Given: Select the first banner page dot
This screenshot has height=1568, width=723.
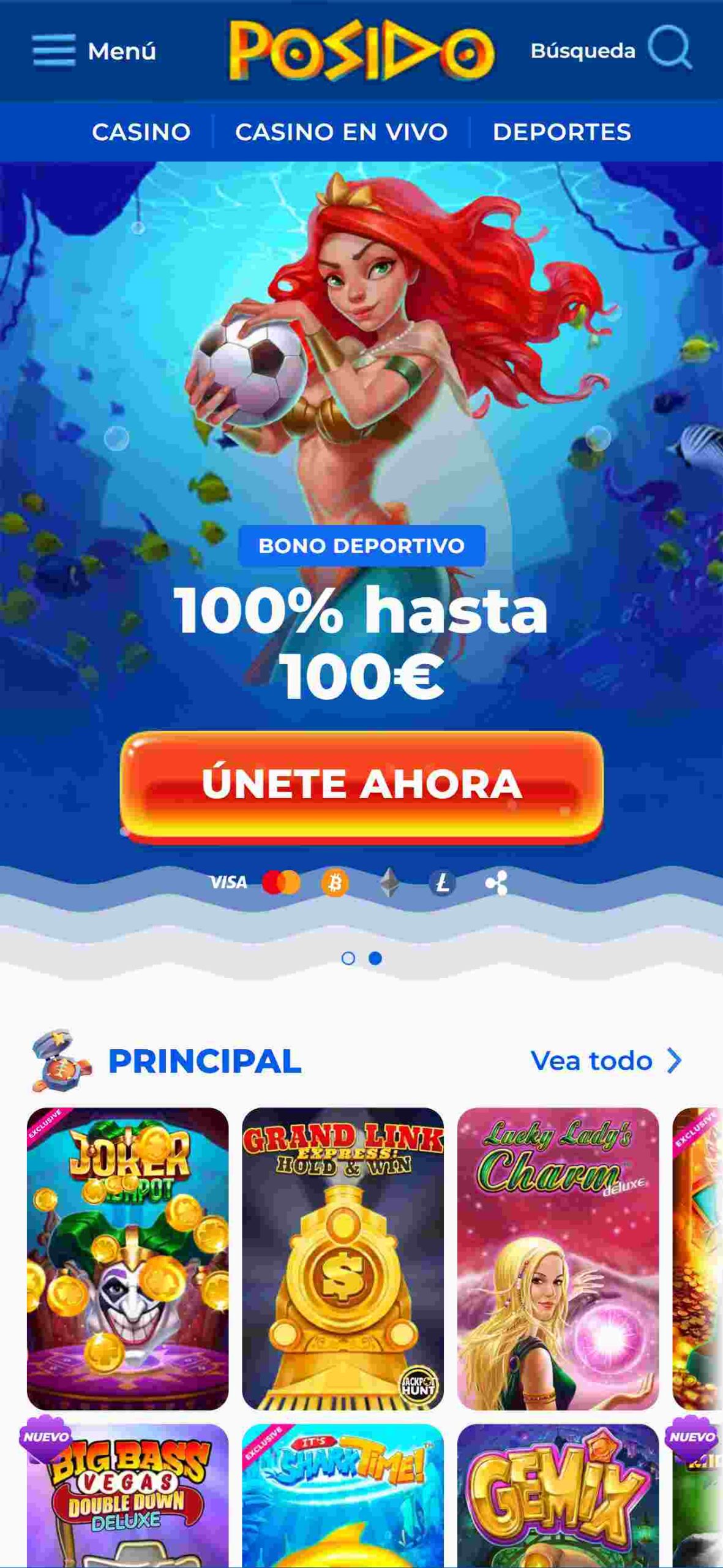Looking at the screenshot, I should (x=348, y=958).
